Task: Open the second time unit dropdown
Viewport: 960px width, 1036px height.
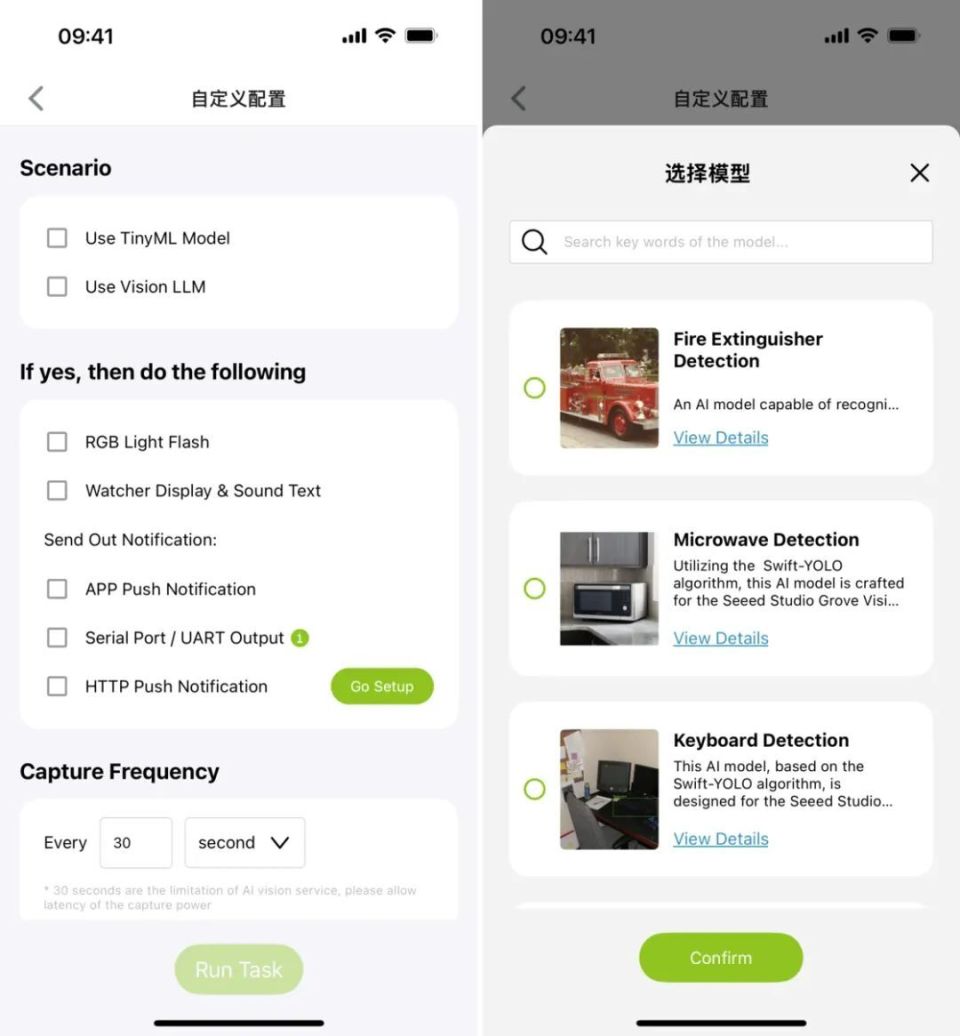Action: 244,842
